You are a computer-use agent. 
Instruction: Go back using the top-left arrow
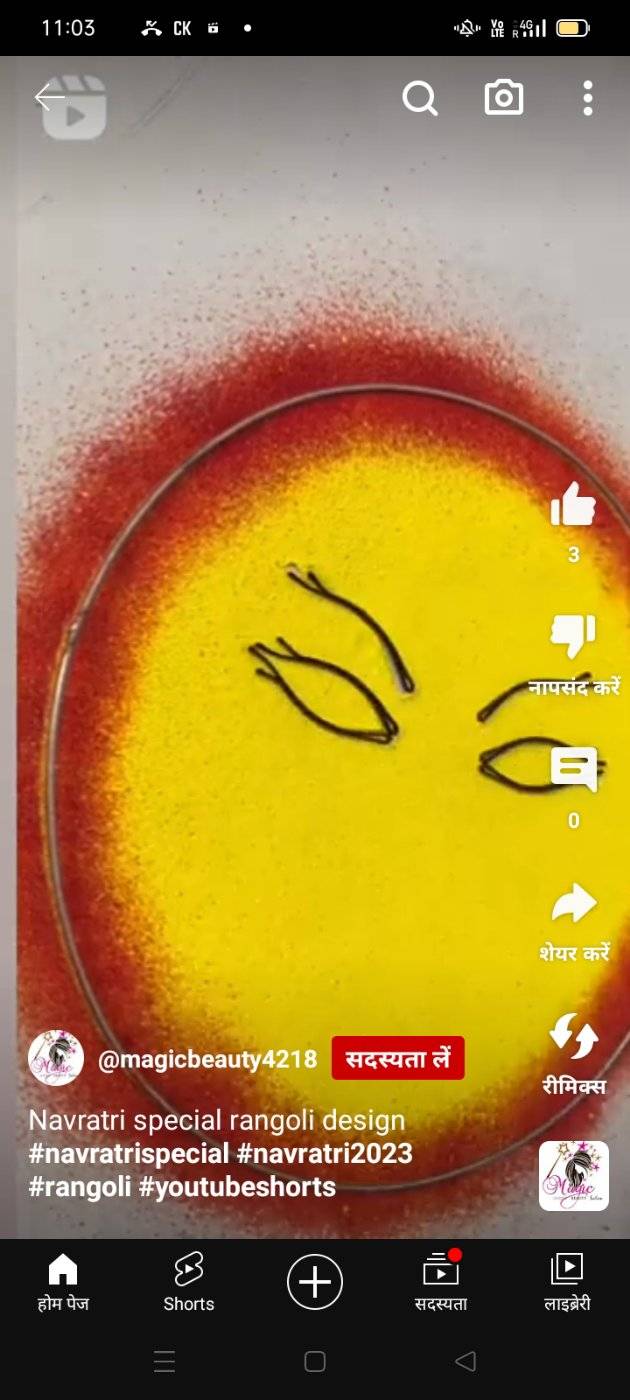click(48, 97)
